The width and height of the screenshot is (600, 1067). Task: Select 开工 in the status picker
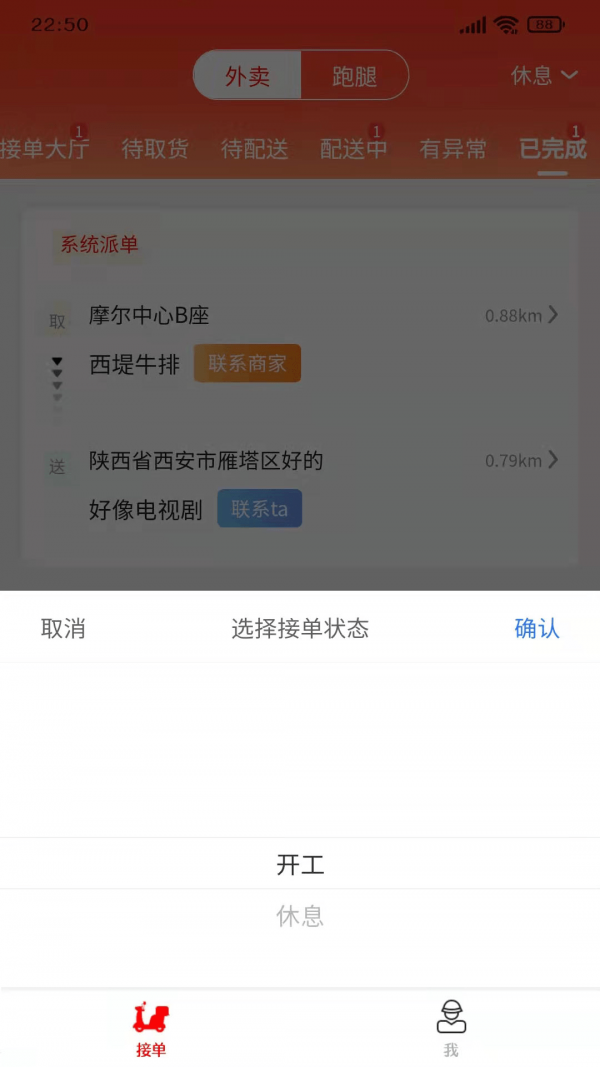[x=300, y=864]
